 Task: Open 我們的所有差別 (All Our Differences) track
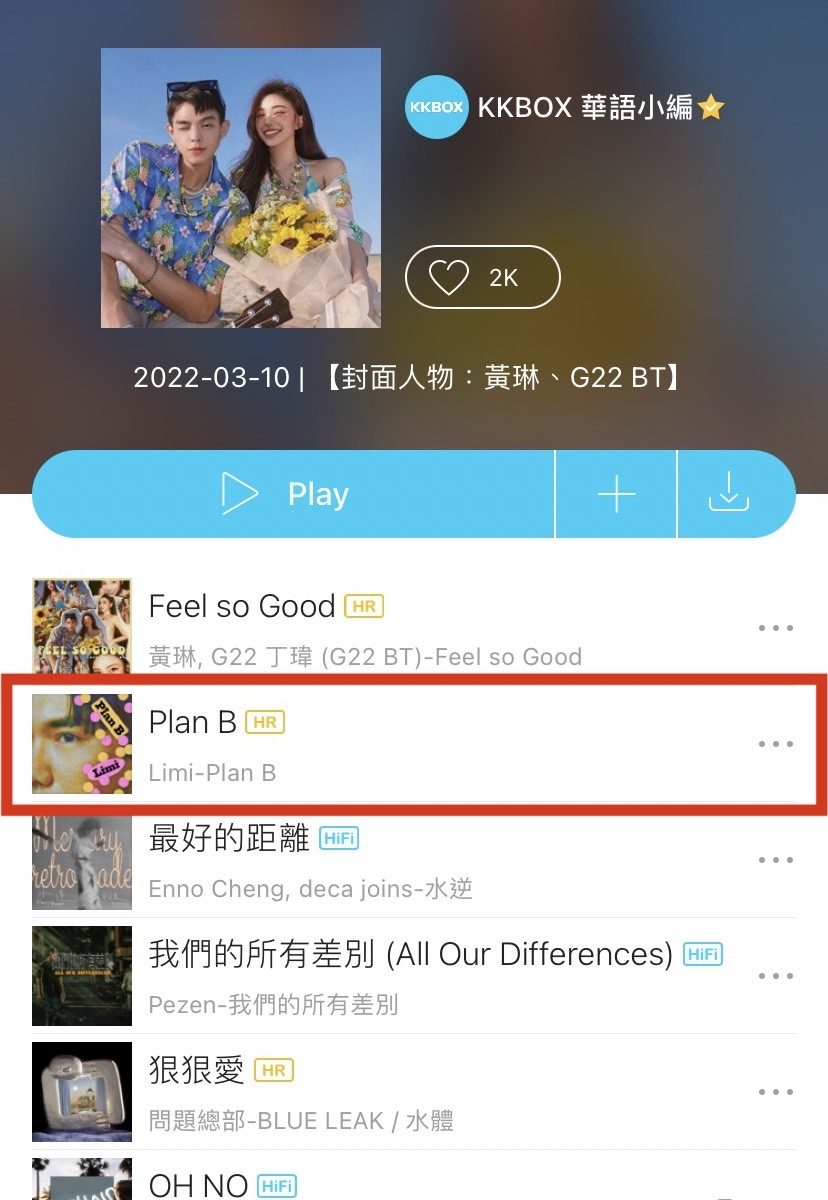[410, 955]
